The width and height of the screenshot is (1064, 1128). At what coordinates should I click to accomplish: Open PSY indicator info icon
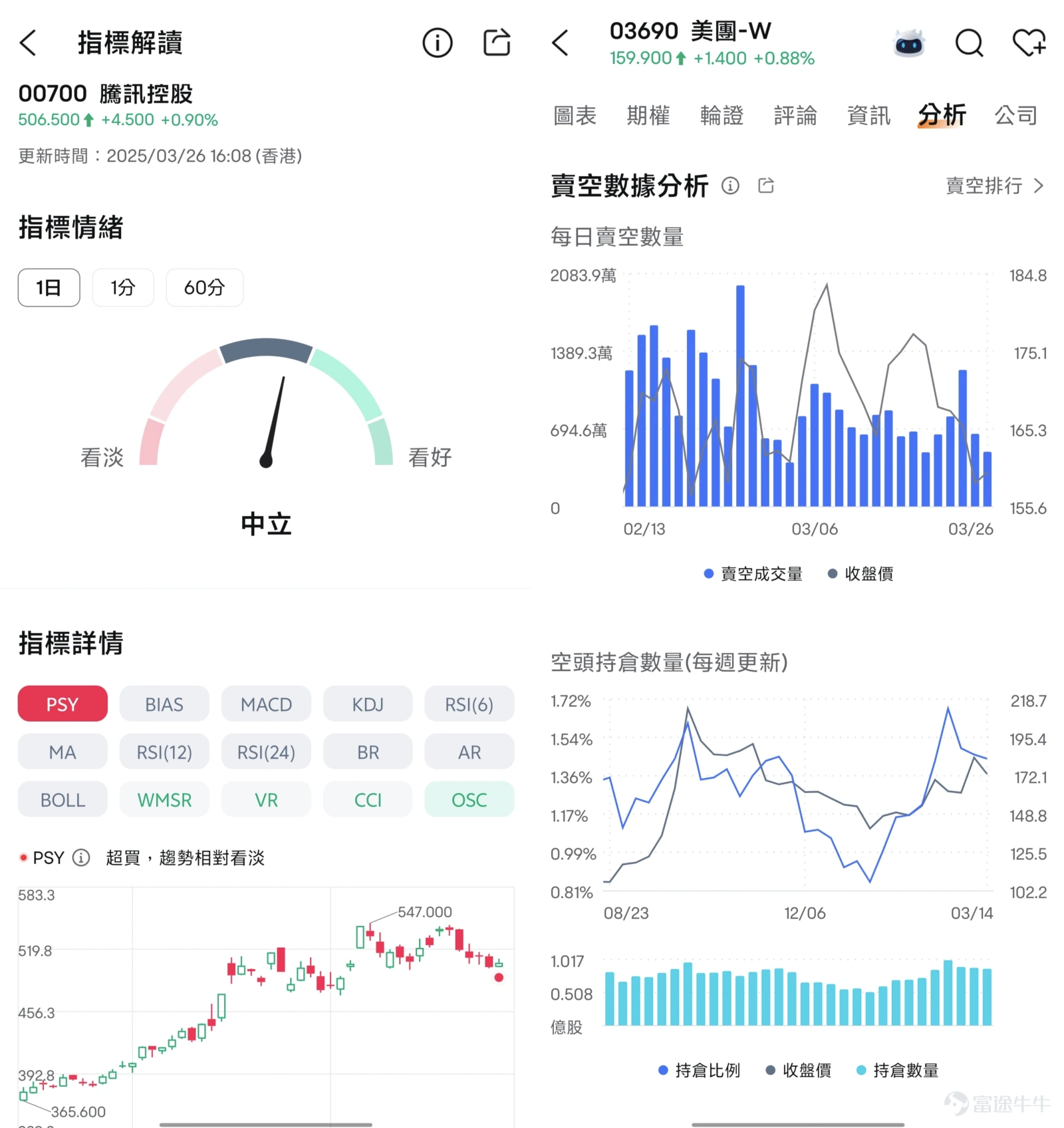(x=80, y=858)
